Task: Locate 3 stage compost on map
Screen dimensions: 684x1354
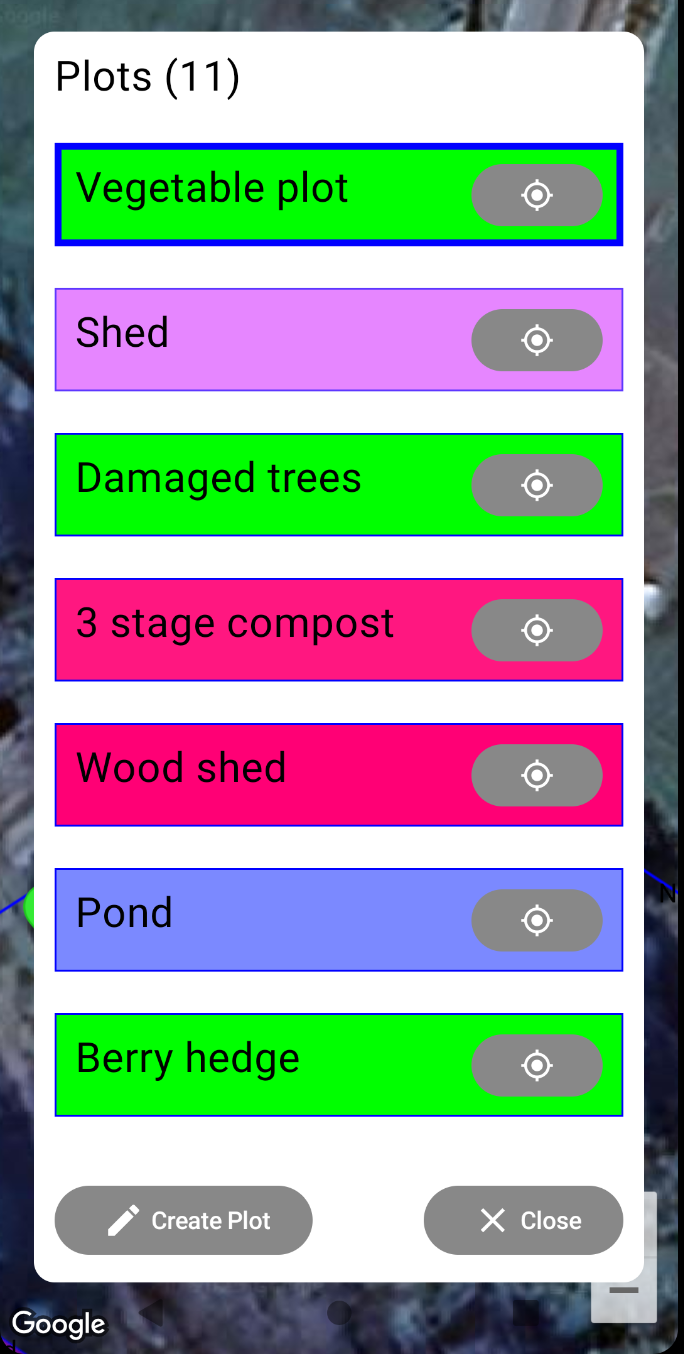Action: [x=537, y=630]
